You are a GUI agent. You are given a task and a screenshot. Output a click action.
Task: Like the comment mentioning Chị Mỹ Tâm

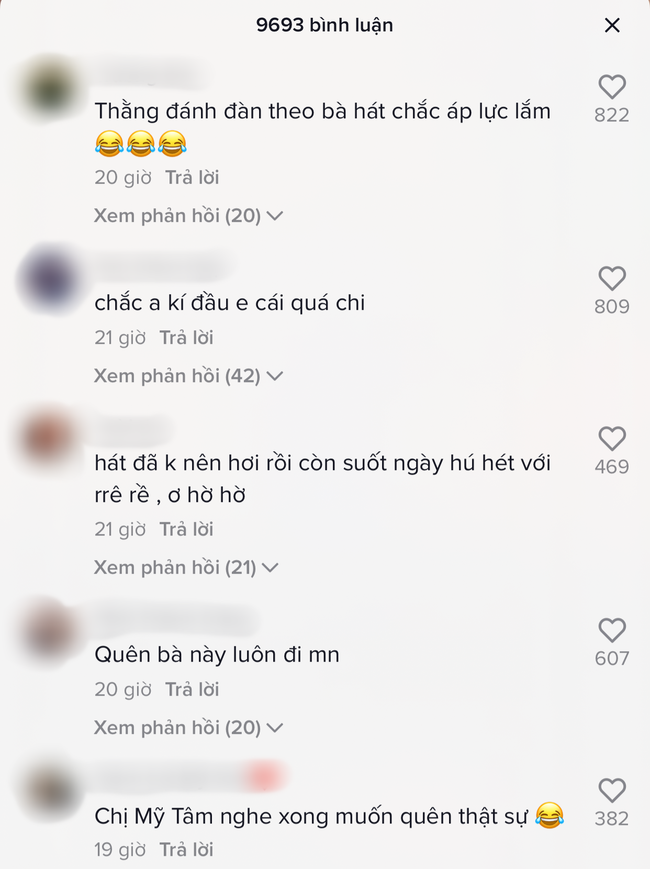pyautogui.click(x=611, y=791)
